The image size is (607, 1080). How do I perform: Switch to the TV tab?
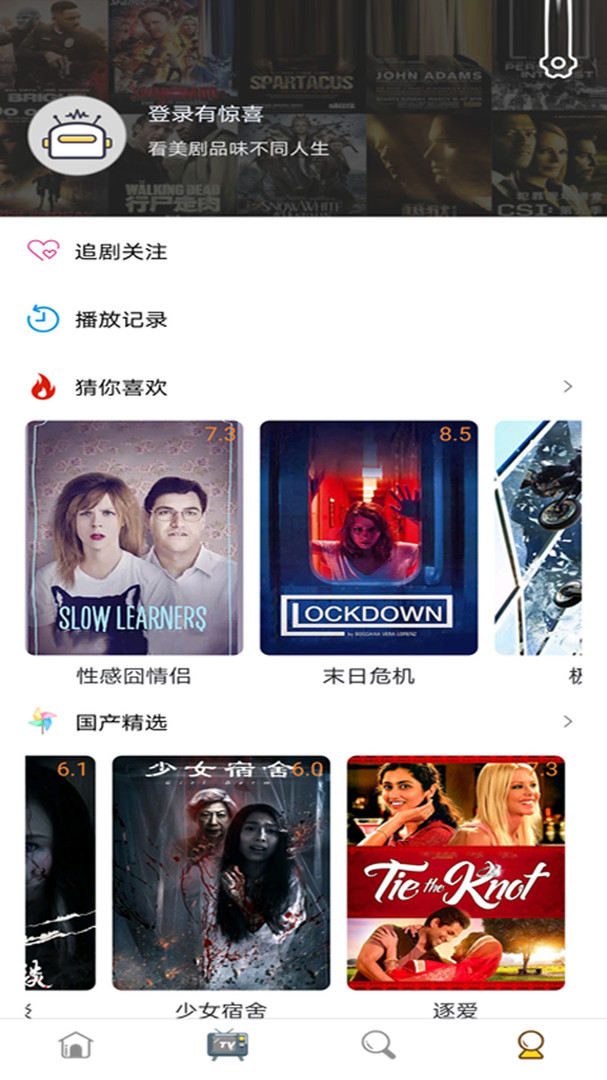click(x=227, y=1045)
